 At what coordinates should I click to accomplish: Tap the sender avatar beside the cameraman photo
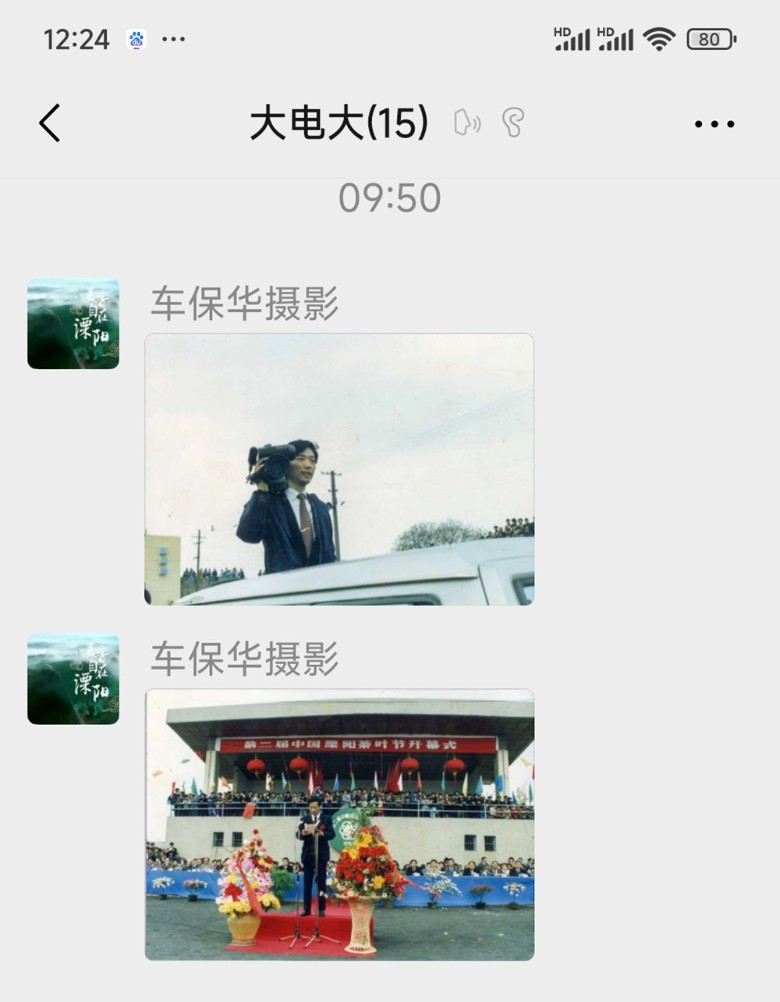tap(73, 323)
